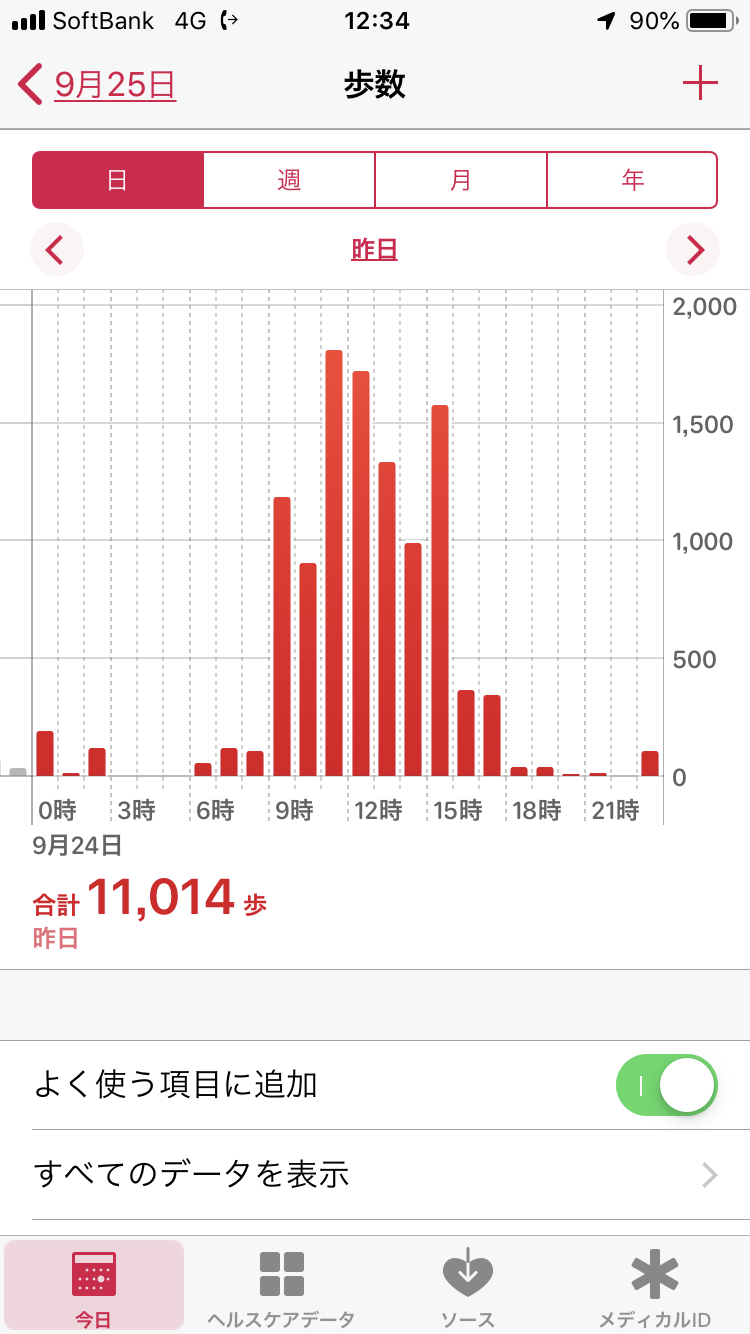Add step data with plus icon
The width and height of the screenshot is (750, 1334).
(700, 84)
